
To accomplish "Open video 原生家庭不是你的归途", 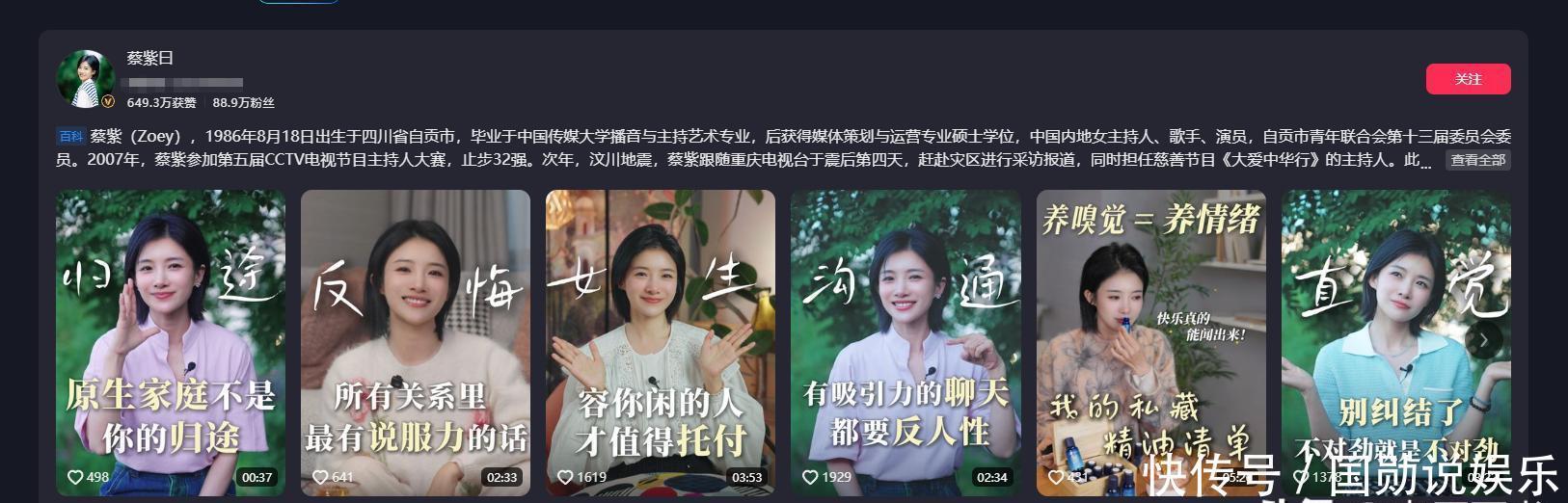I will click(171, 342).
